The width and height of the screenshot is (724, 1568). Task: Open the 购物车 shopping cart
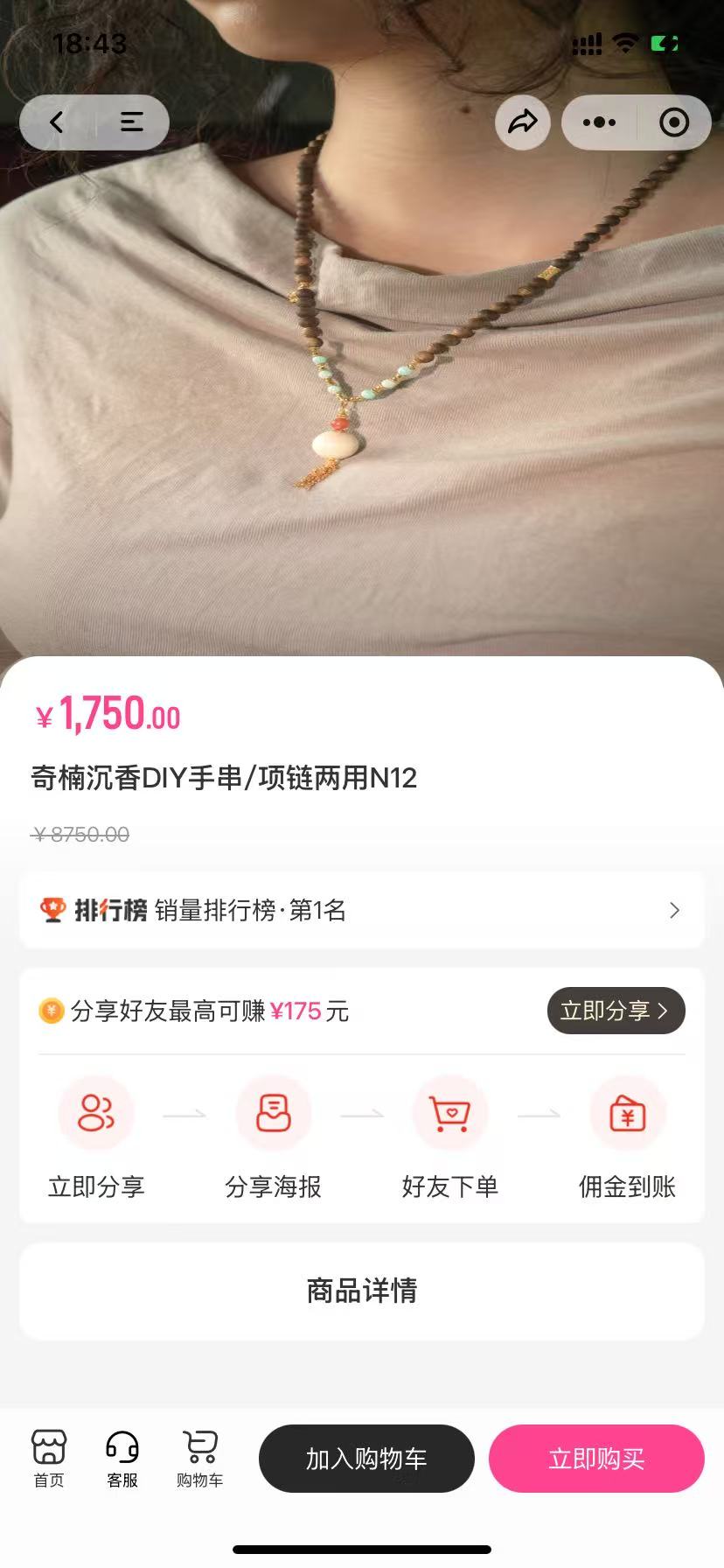click(x=199, y=1459)
